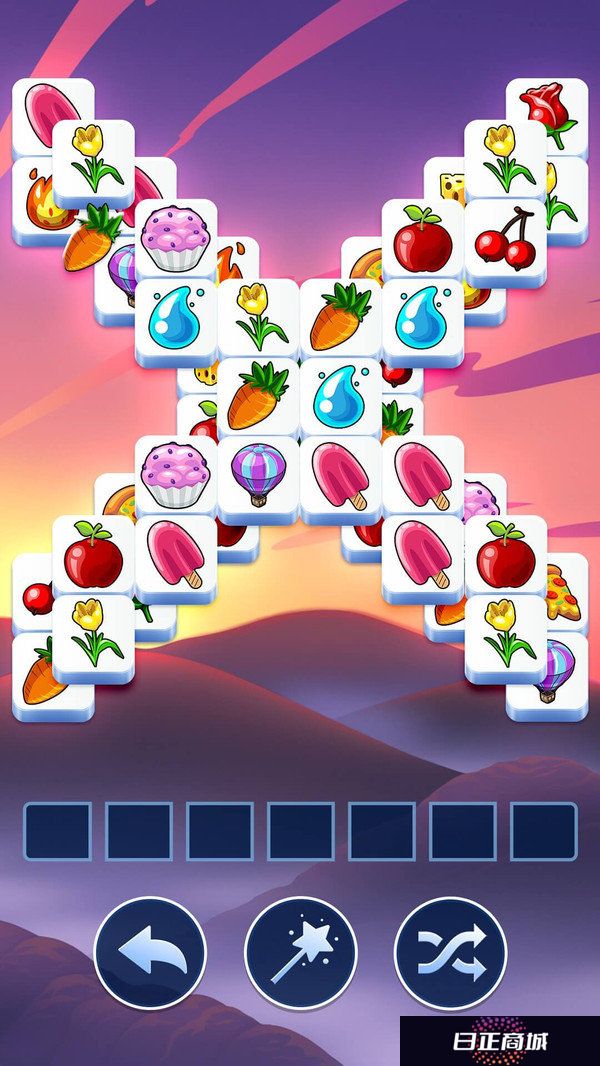This screenshot has height=1066, width=600.
Task: Undo the last move
Action: pos(150,953)
